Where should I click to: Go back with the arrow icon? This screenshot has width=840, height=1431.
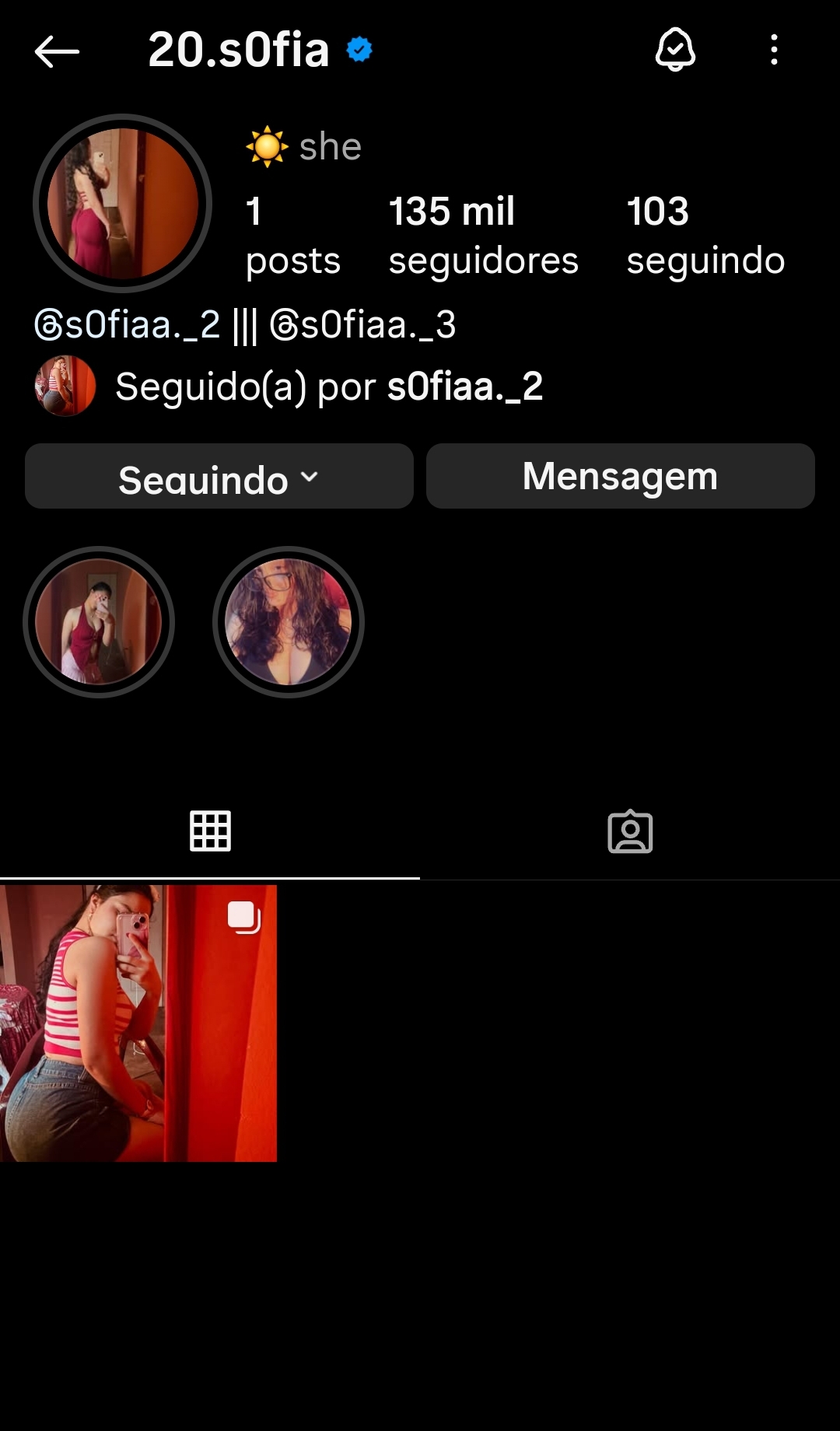[57, 52]
